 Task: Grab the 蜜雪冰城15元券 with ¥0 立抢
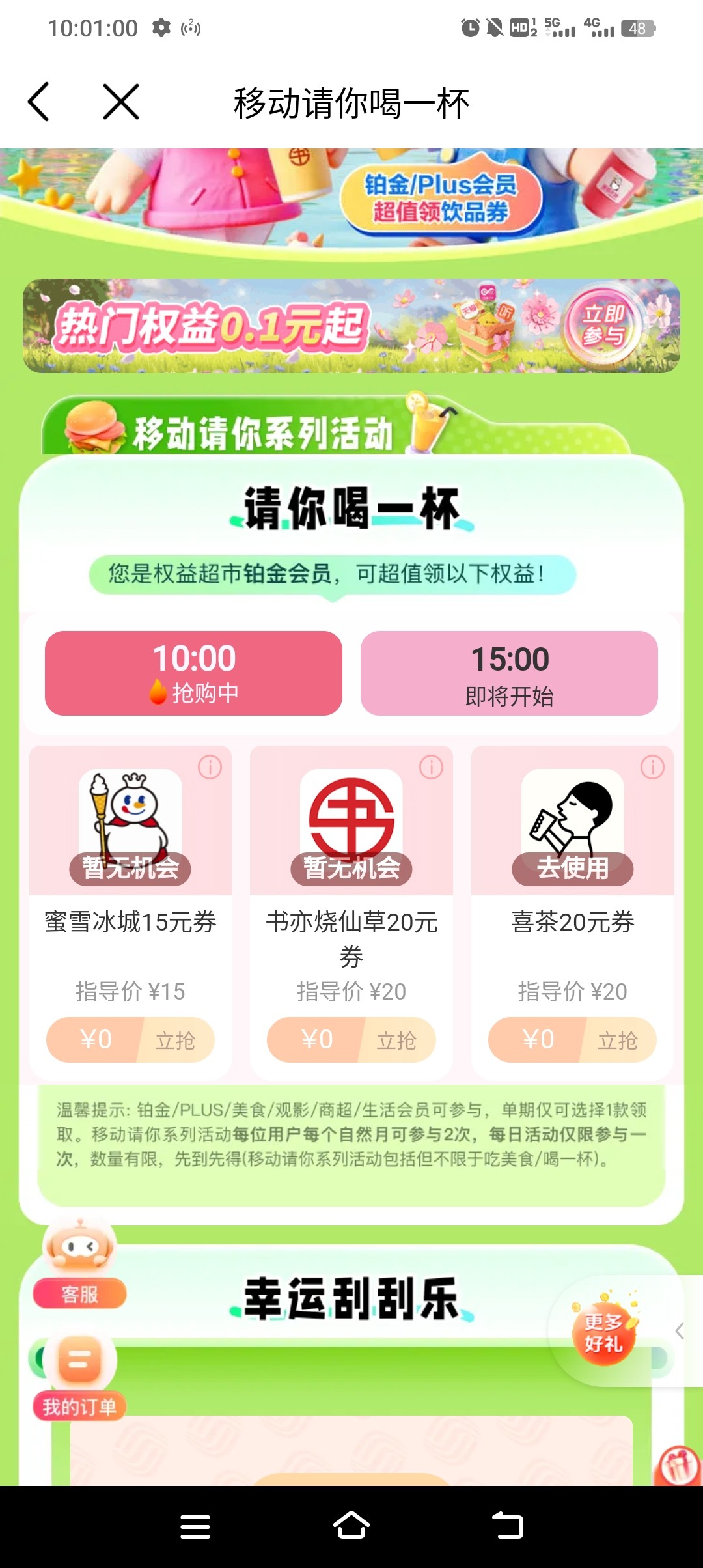coord(130,1040)
